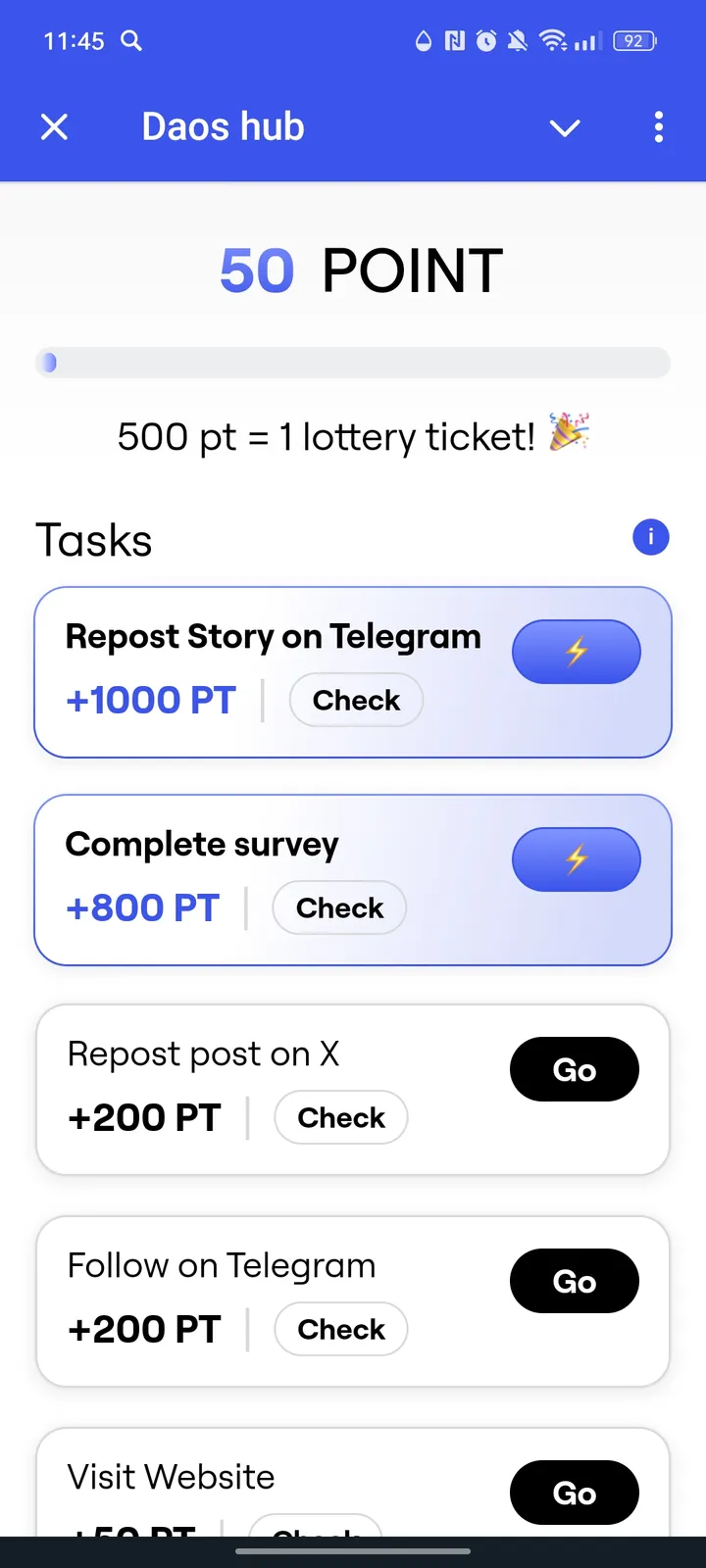The height and width of the screenshot is (1568, 706).
Task: Tap lightning button for Repost Story on Telegram
Action: click(576, 652)
